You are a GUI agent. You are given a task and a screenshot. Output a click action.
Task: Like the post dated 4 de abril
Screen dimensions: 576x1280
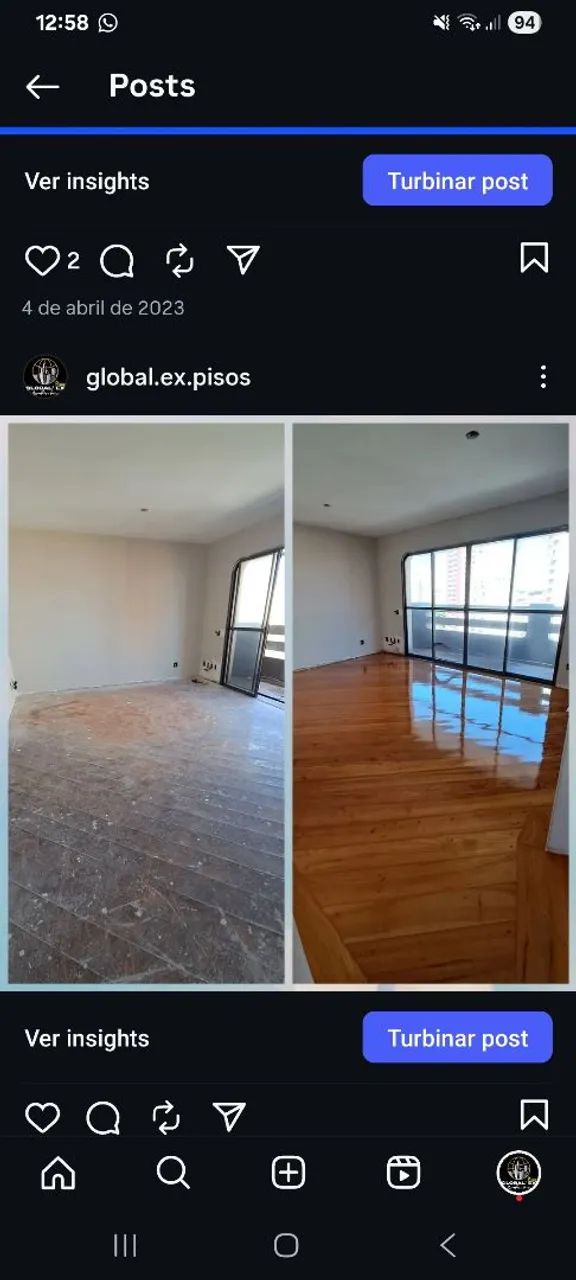pyautogui.click(x=42, y=261)
